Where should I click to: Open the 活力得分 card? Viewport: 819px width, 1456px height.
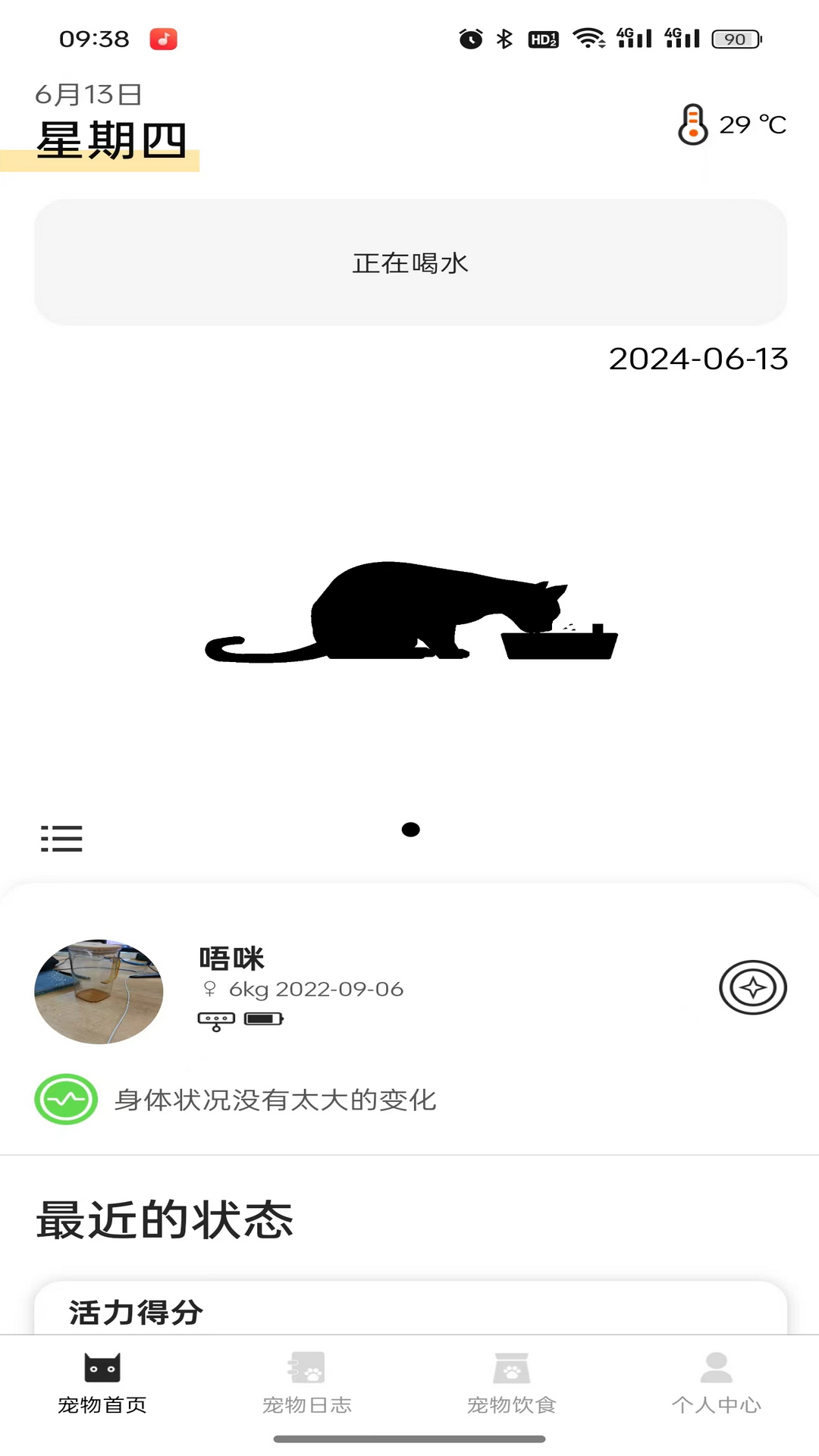[x=409, y=1310]
